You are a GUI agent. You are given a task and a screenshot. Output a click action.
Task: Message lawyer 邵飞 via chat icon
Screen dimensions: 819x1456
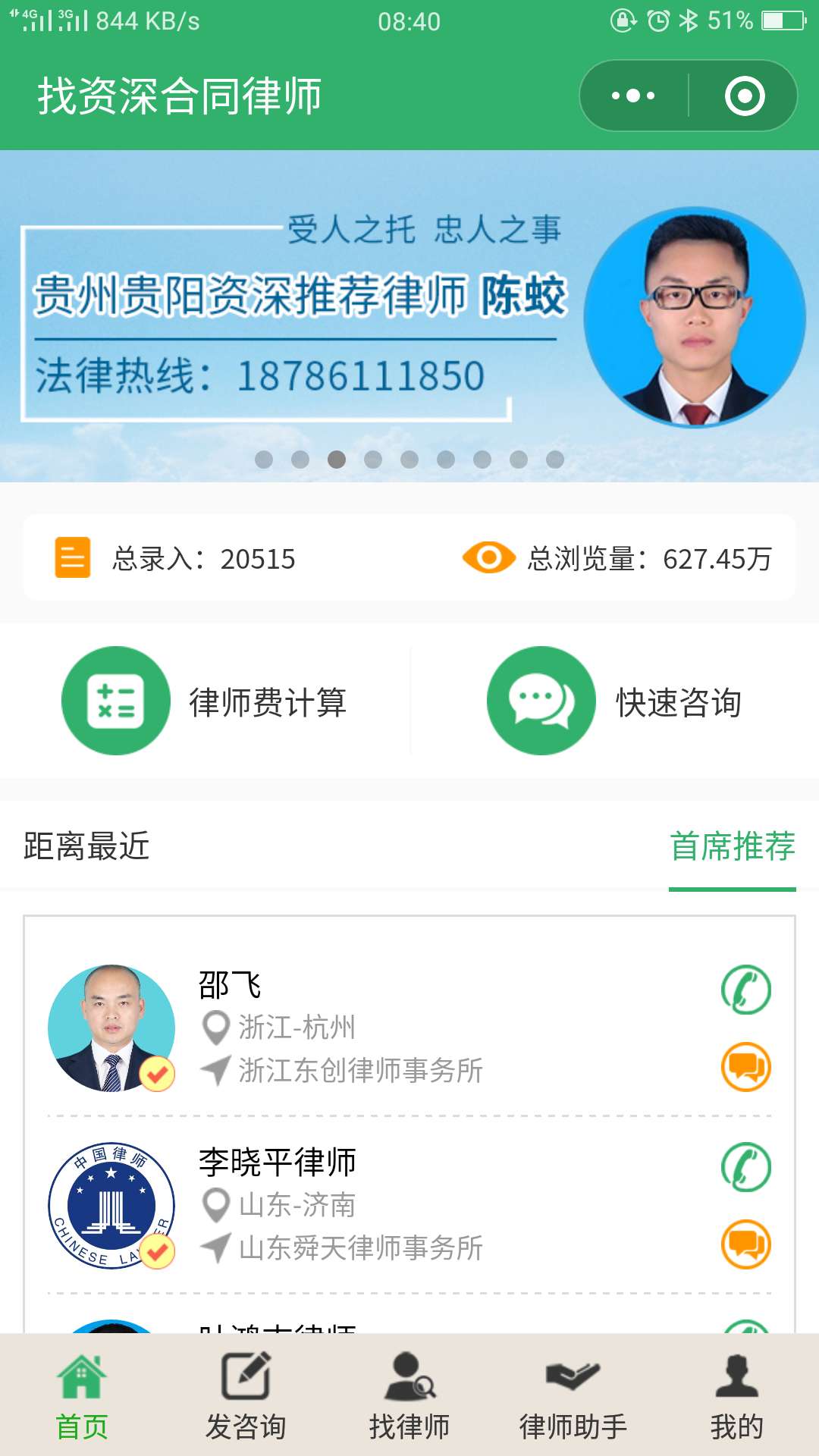coord(746,1067)
